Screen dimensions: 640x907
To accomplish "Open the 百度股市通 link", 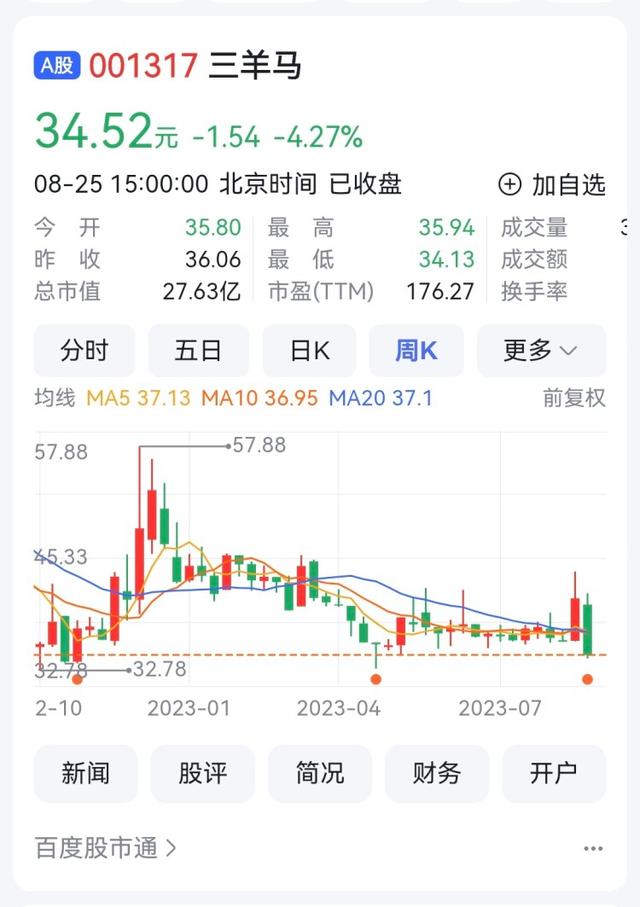I will tap(106, 849).
